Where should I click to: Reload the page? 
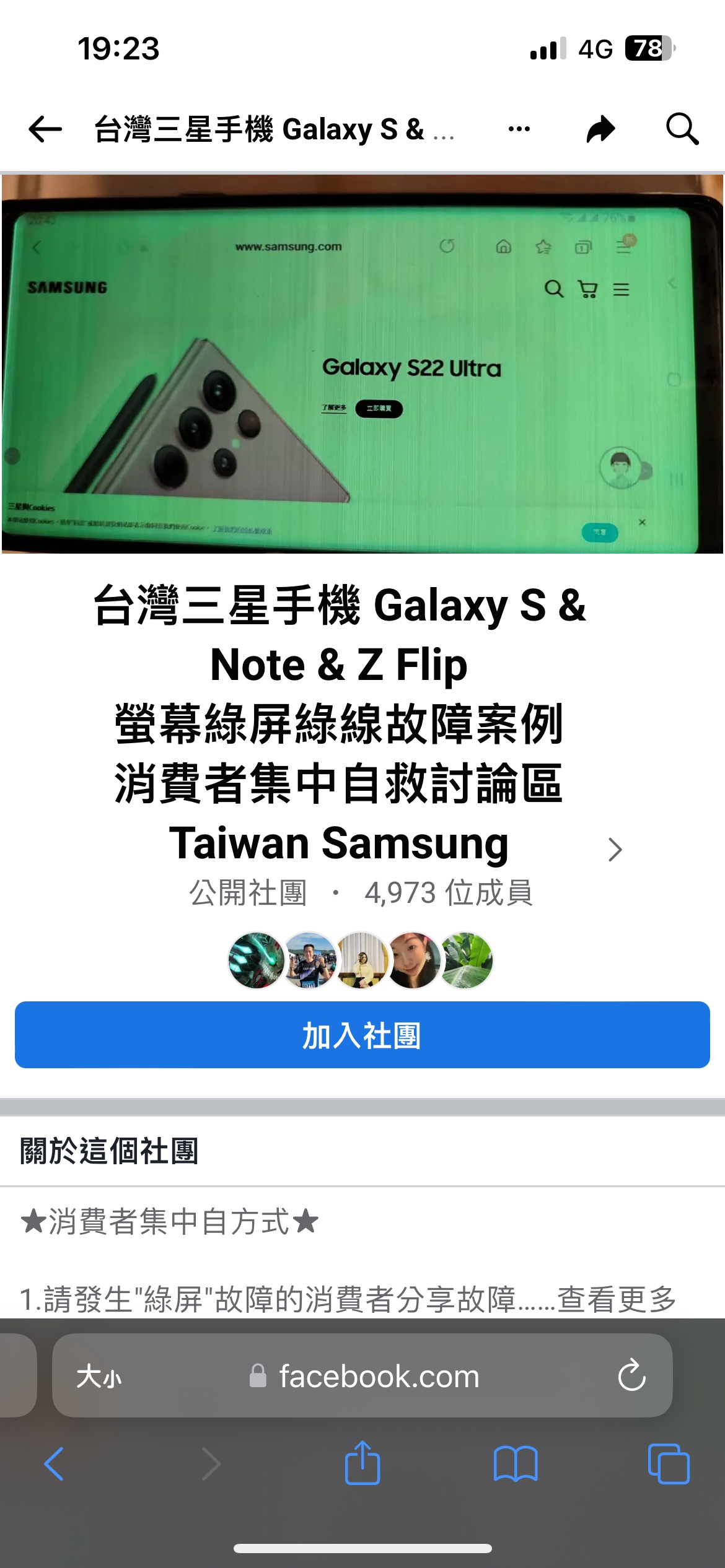coord(631,1375)
